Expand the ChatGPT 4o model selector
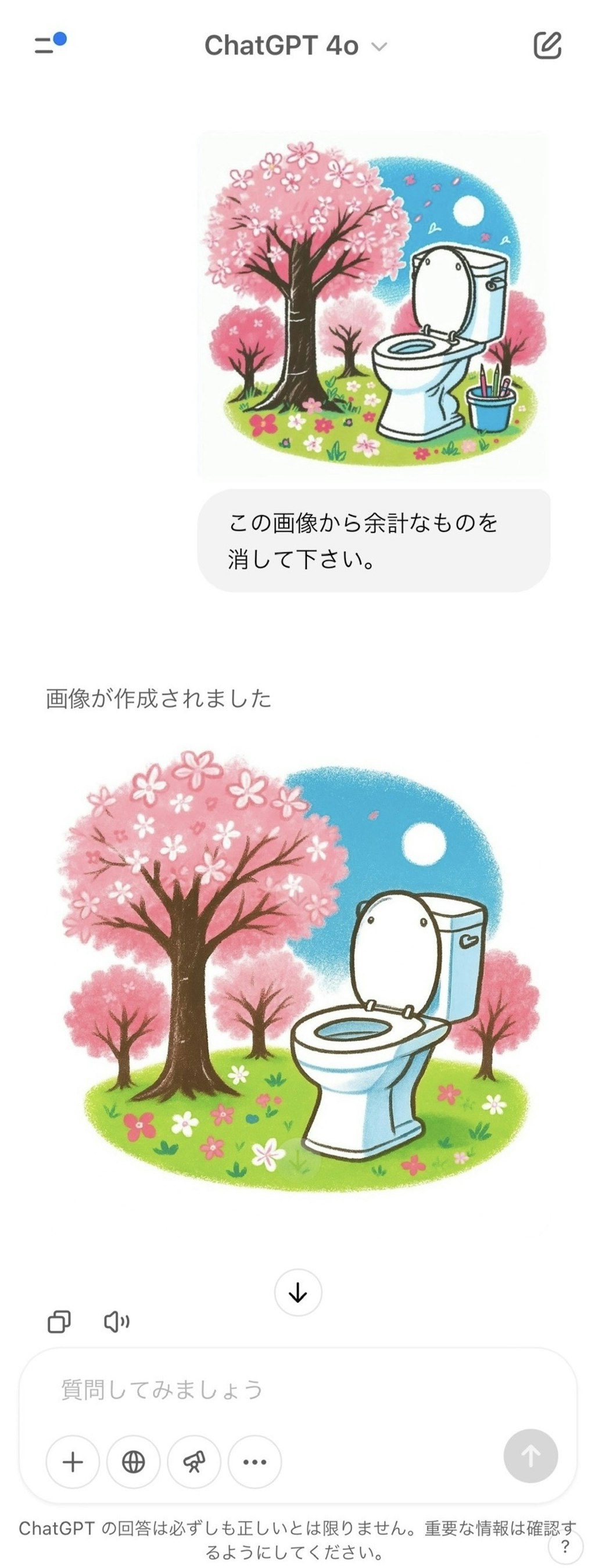 click(x=296, y=46)
